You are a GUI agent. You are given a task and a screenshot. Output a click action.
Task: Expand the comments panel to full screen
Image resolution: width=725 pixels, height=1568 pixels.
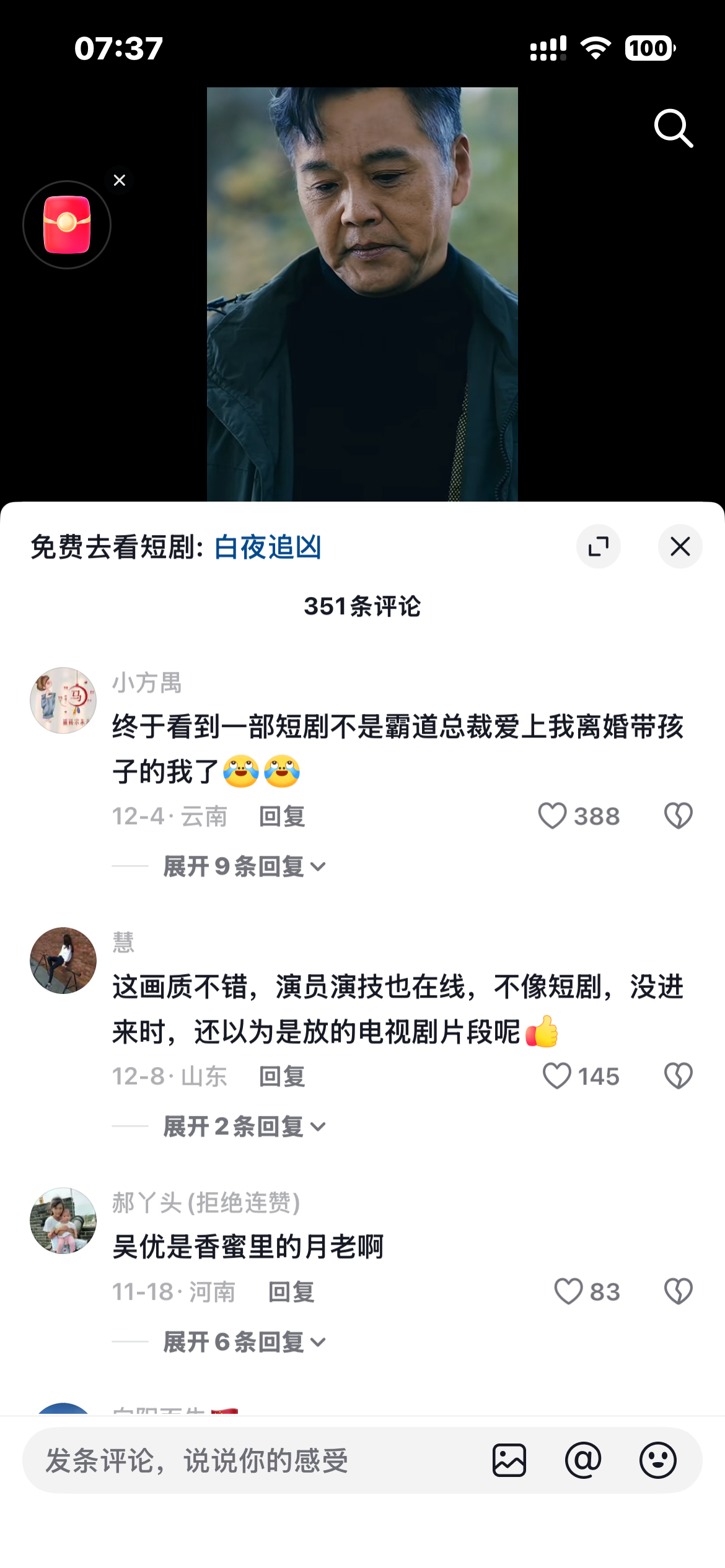pos(598,546)
